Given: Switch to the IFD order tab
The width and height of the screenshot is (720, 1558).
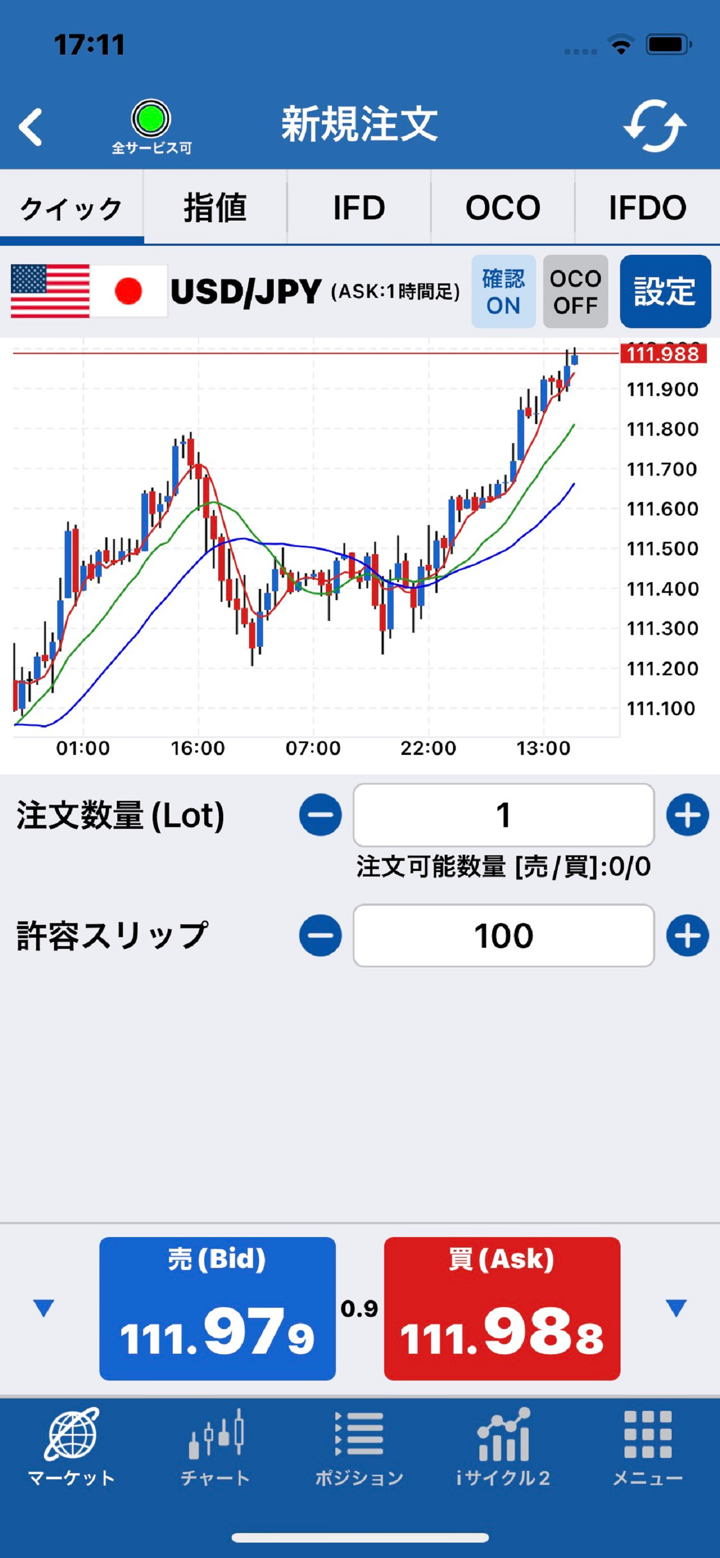Looking at the screenshot, I should [x=359, y=207].
